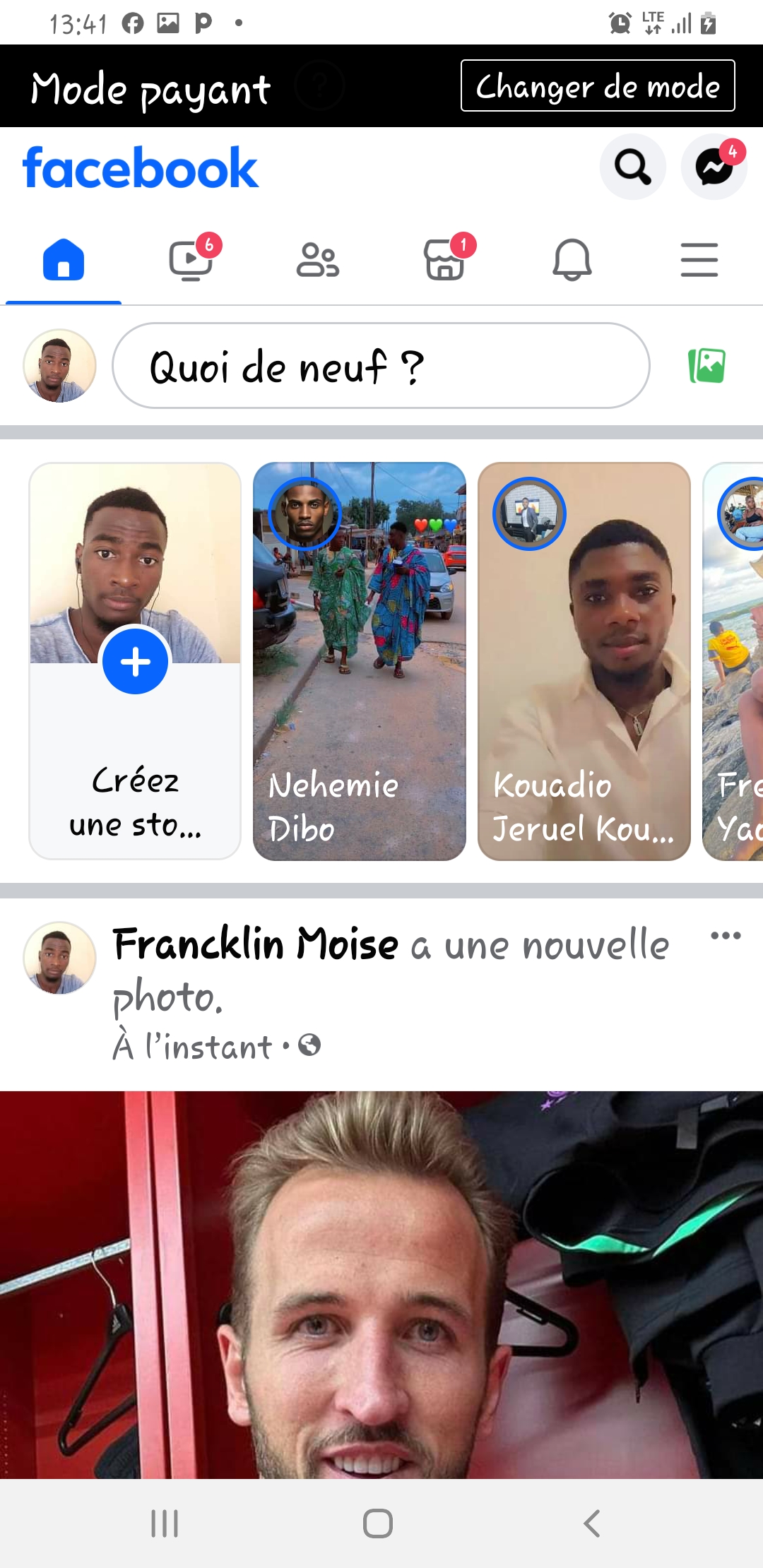Open the notifications bell tab

pyautogui.click(x=572, y=260)
